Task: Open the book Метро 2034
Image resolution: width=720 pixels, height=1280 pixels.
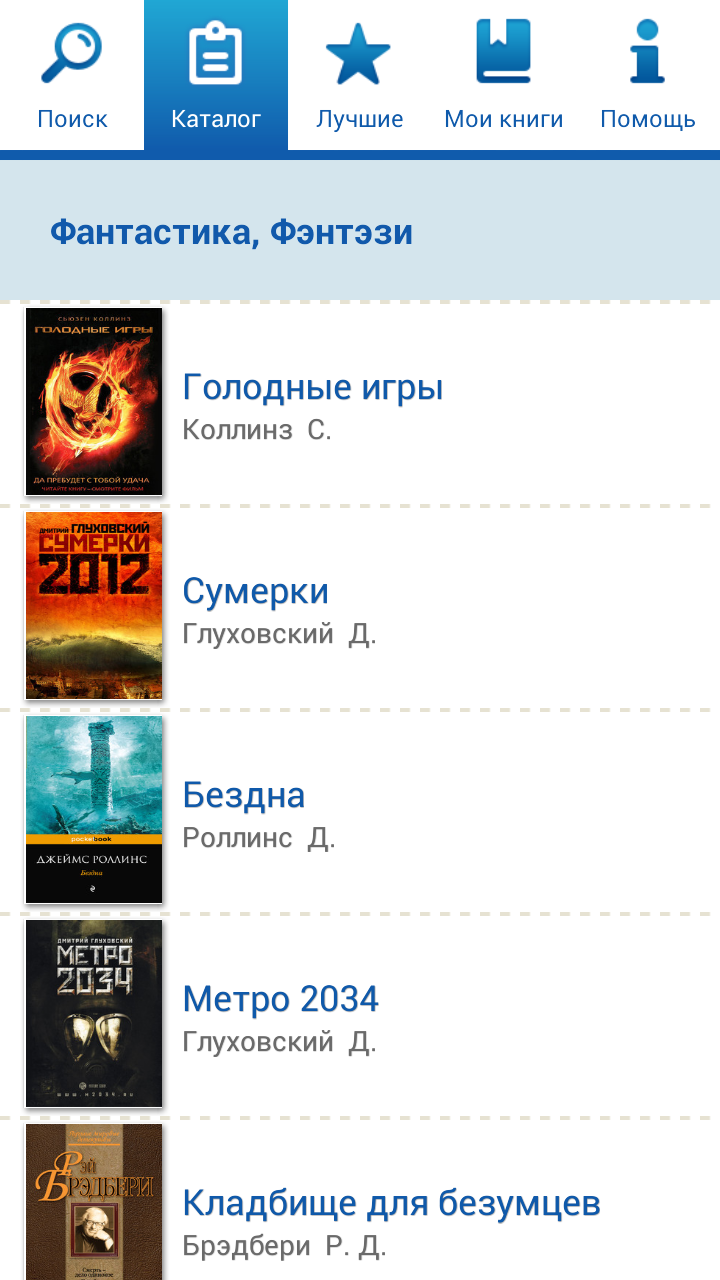Action: click(x=281, y=1015)
